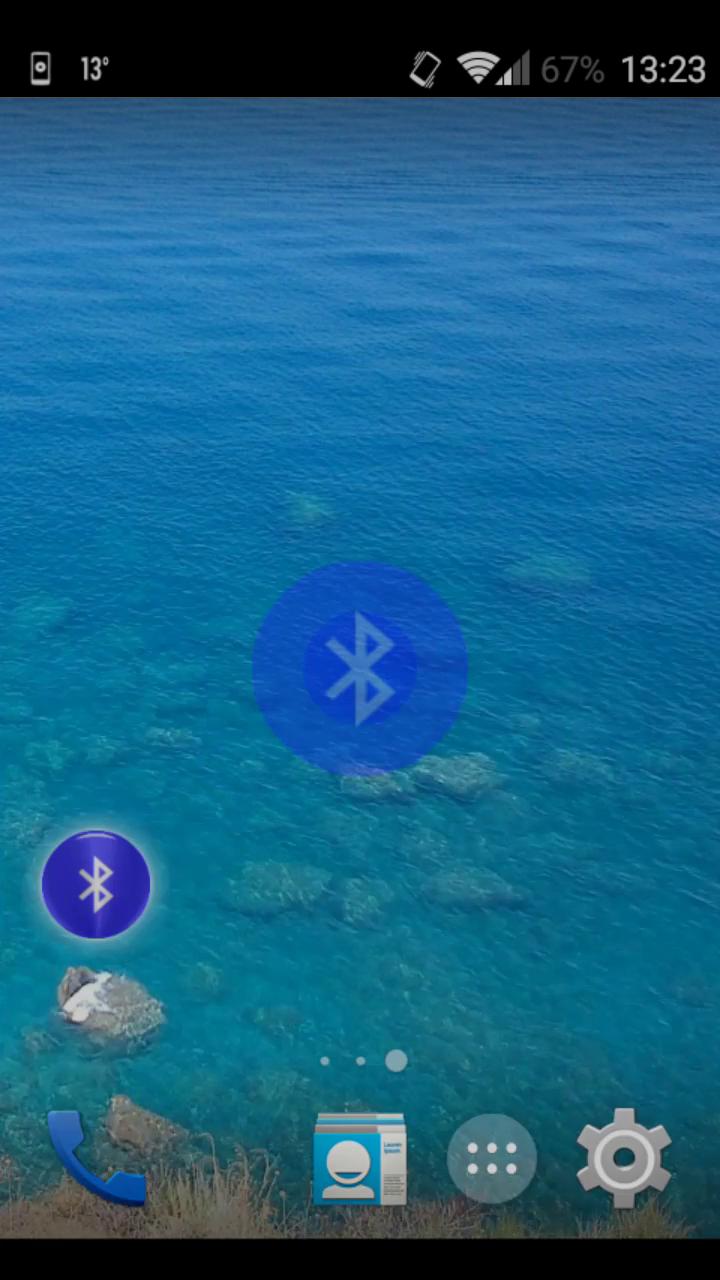Open the Contacts app

(359, 1158)
